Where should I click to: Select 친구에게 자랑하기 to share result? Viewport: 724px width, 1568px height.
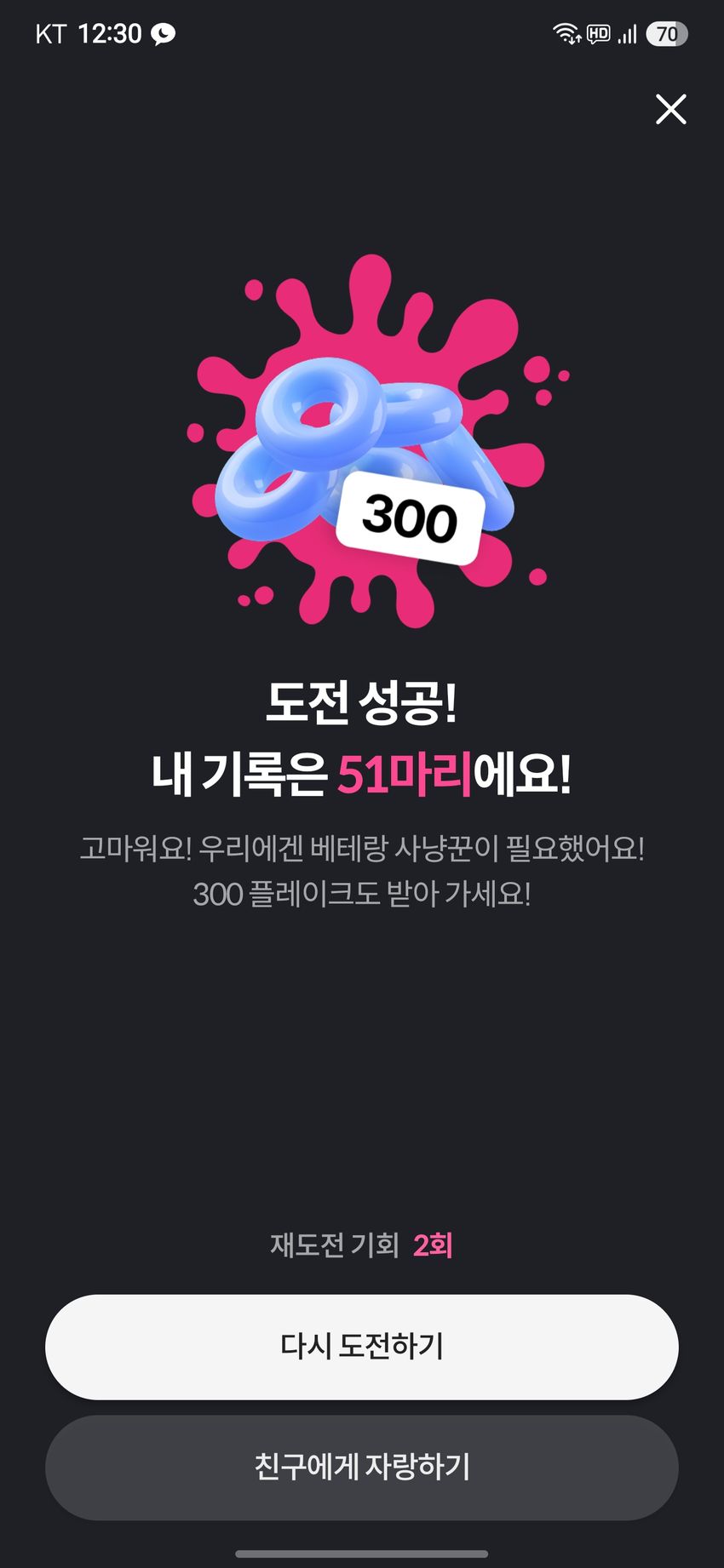coord(362,1468)
